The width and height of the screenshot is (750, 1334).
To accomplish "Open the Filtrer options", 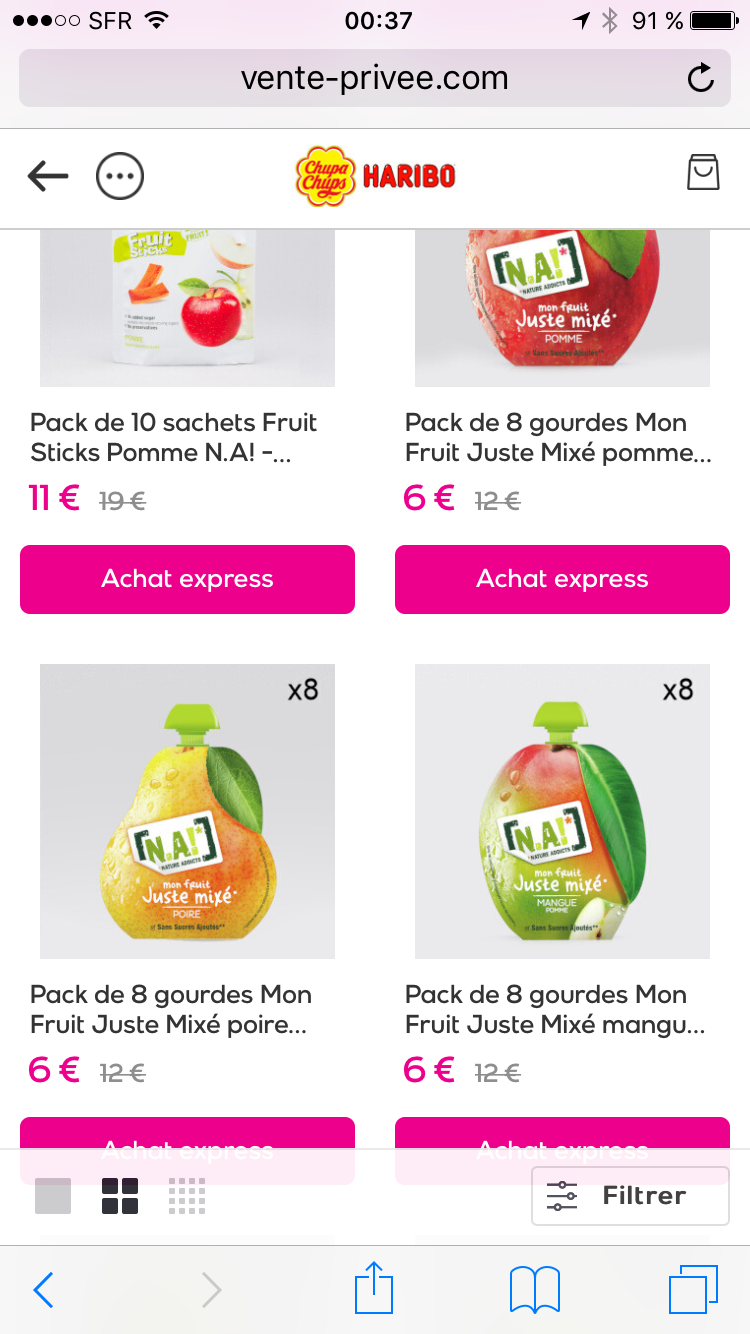I will 630,1196.
